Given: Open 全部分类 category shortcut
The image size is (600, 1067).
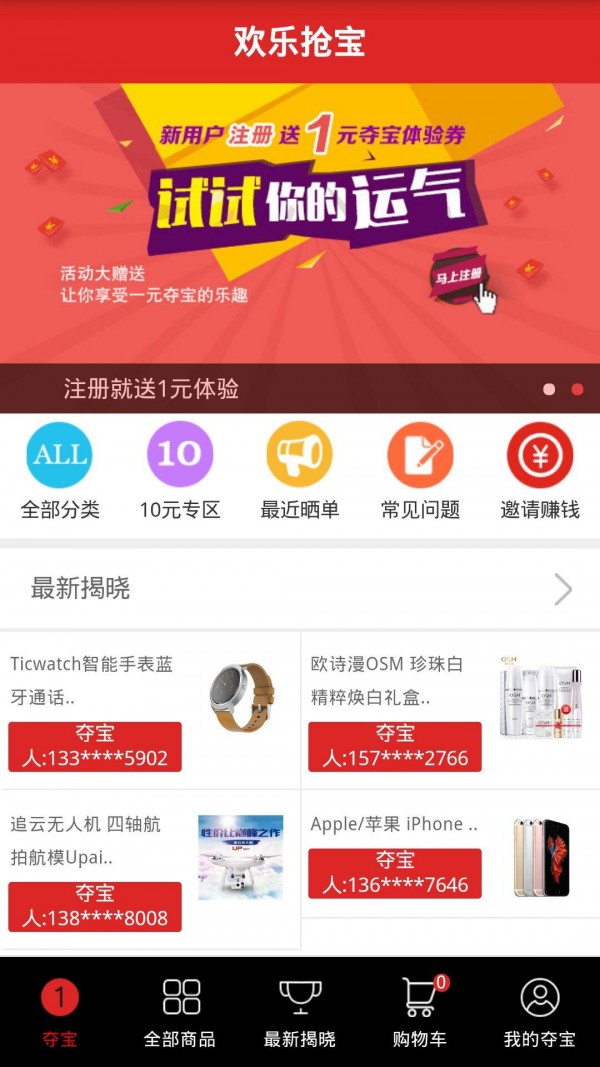Looking at the screenshot, I should click(60, 470).
